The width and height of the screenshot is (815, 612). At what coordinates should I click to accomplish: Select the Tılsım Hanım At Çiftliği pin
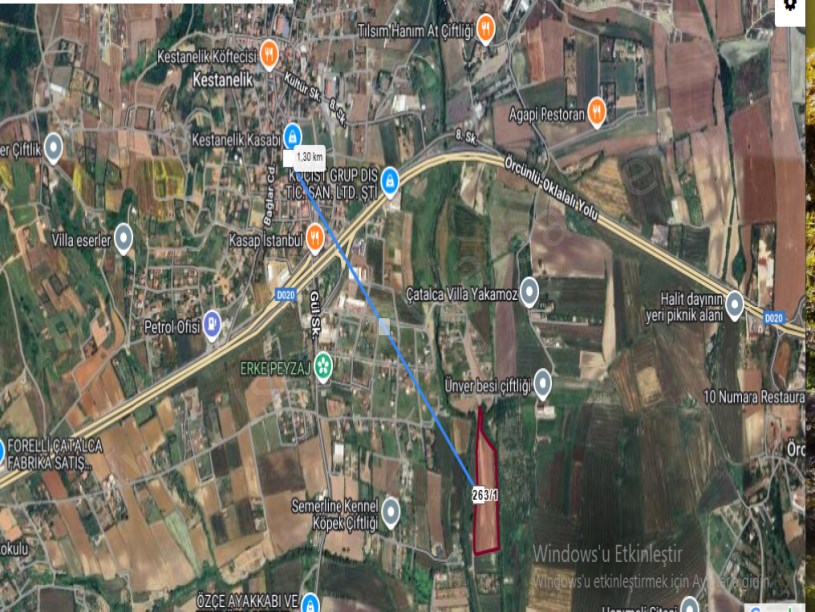[x=486, y=27]
